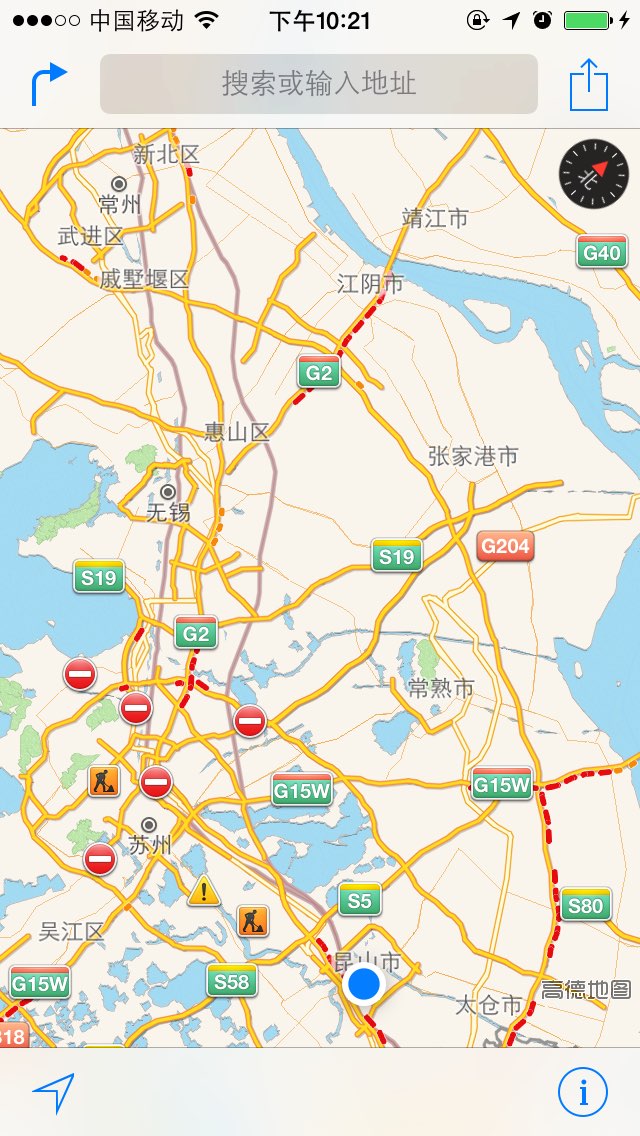Open the share sheet icon
640x1136 pixels.
click(x=589, y=85)
